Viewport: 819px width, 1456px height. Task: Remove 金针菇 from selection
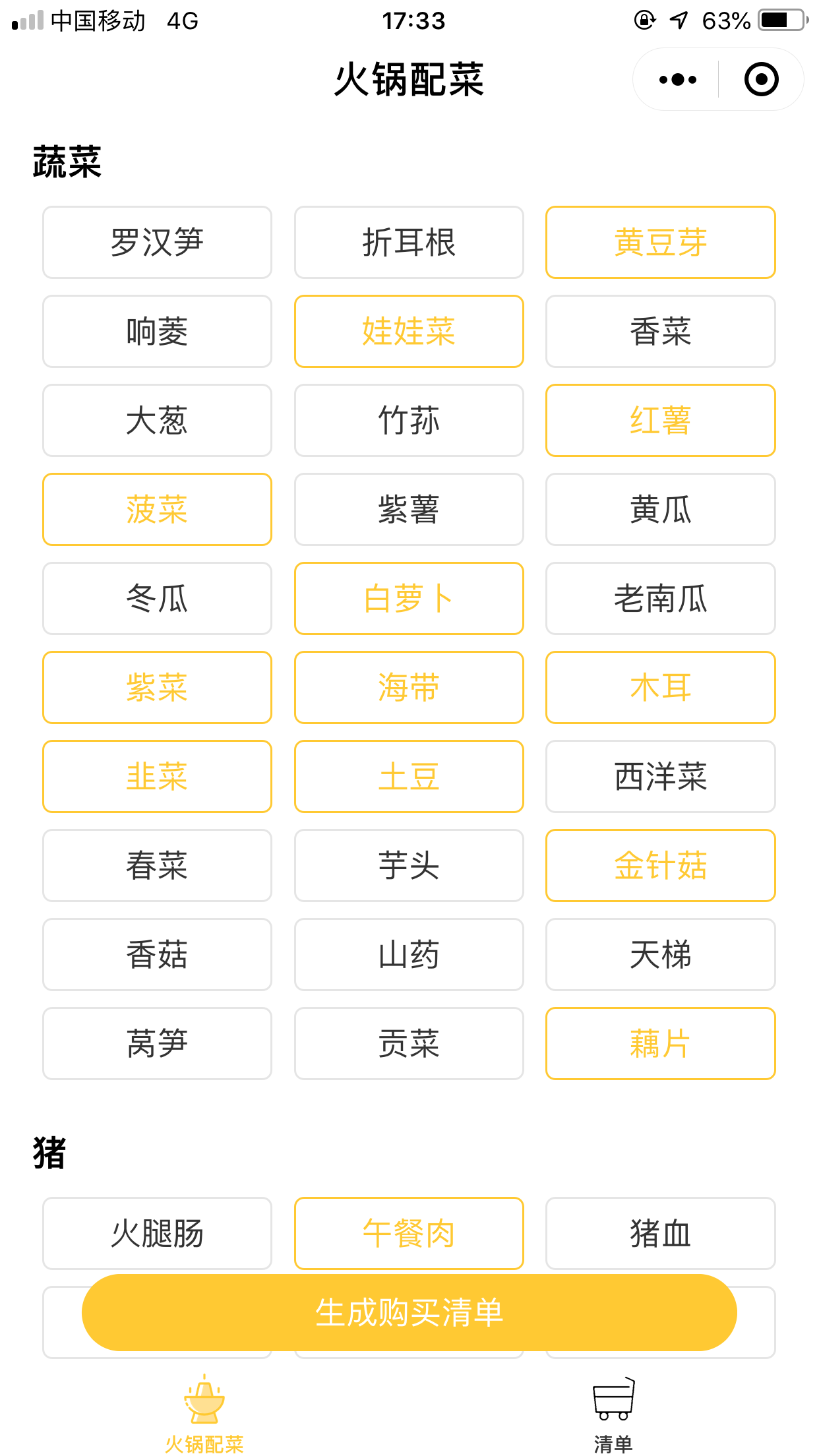[x=661, y=865]
